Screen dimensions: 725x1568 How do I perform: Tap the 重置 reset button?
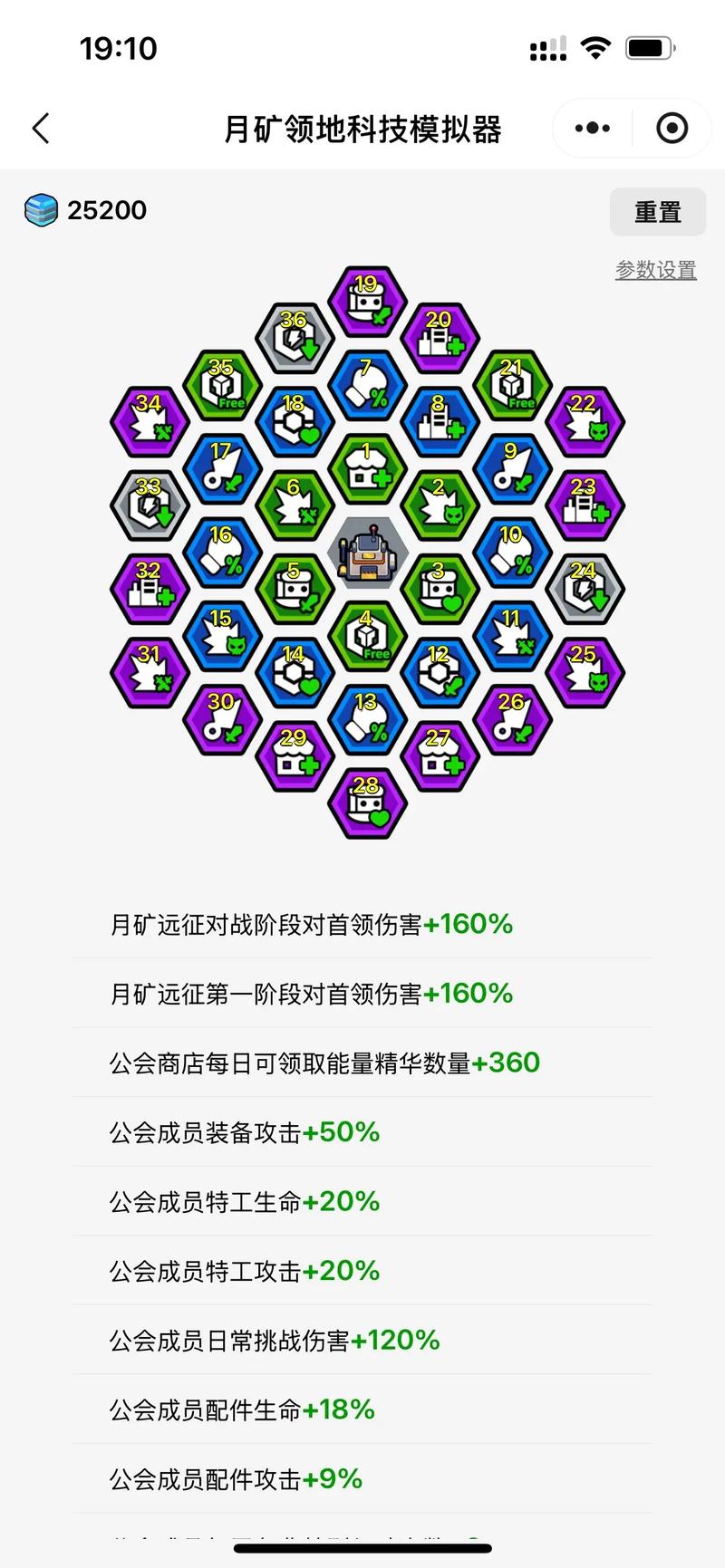[657, 212]
